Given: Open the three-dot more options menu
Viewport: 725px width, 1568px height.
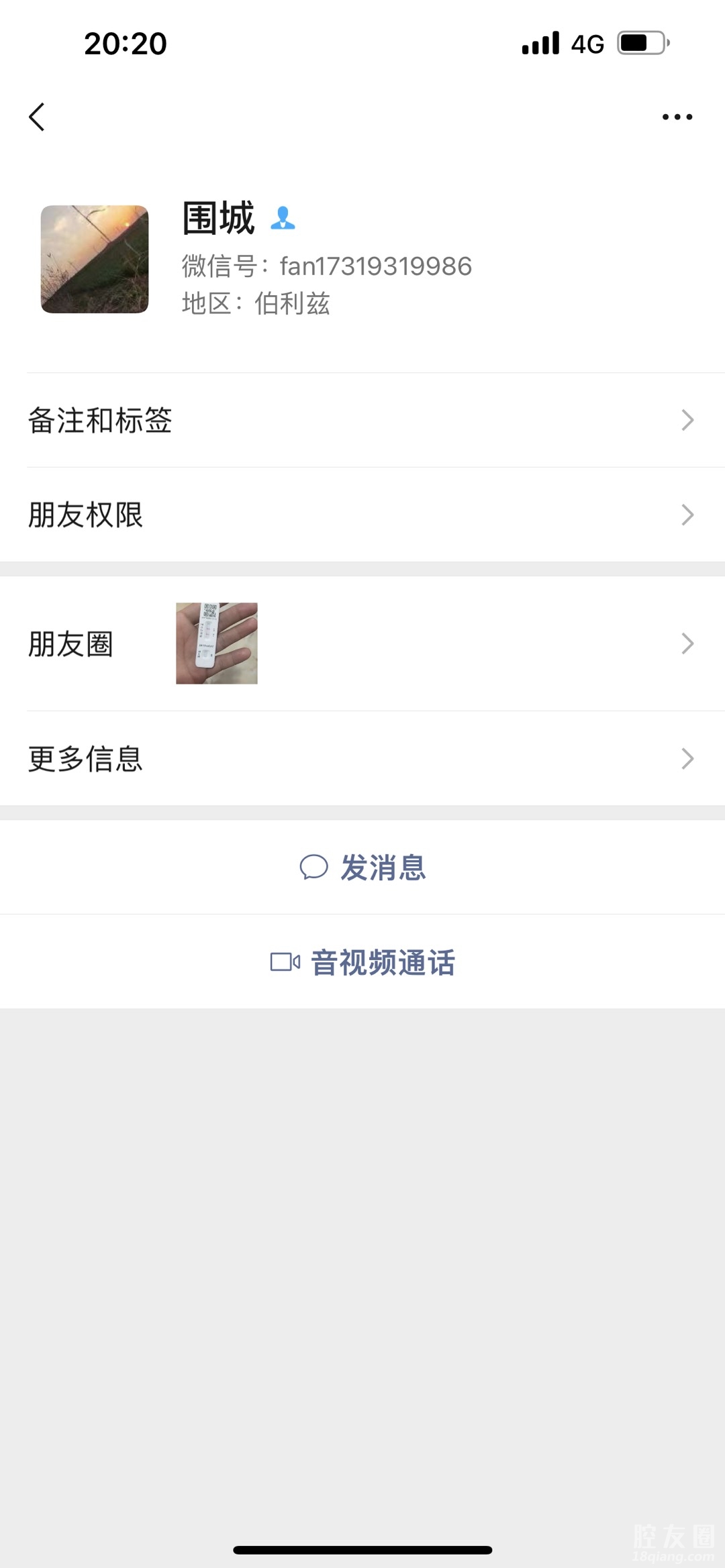Looking at the screenshot, I should coord(677,117).
